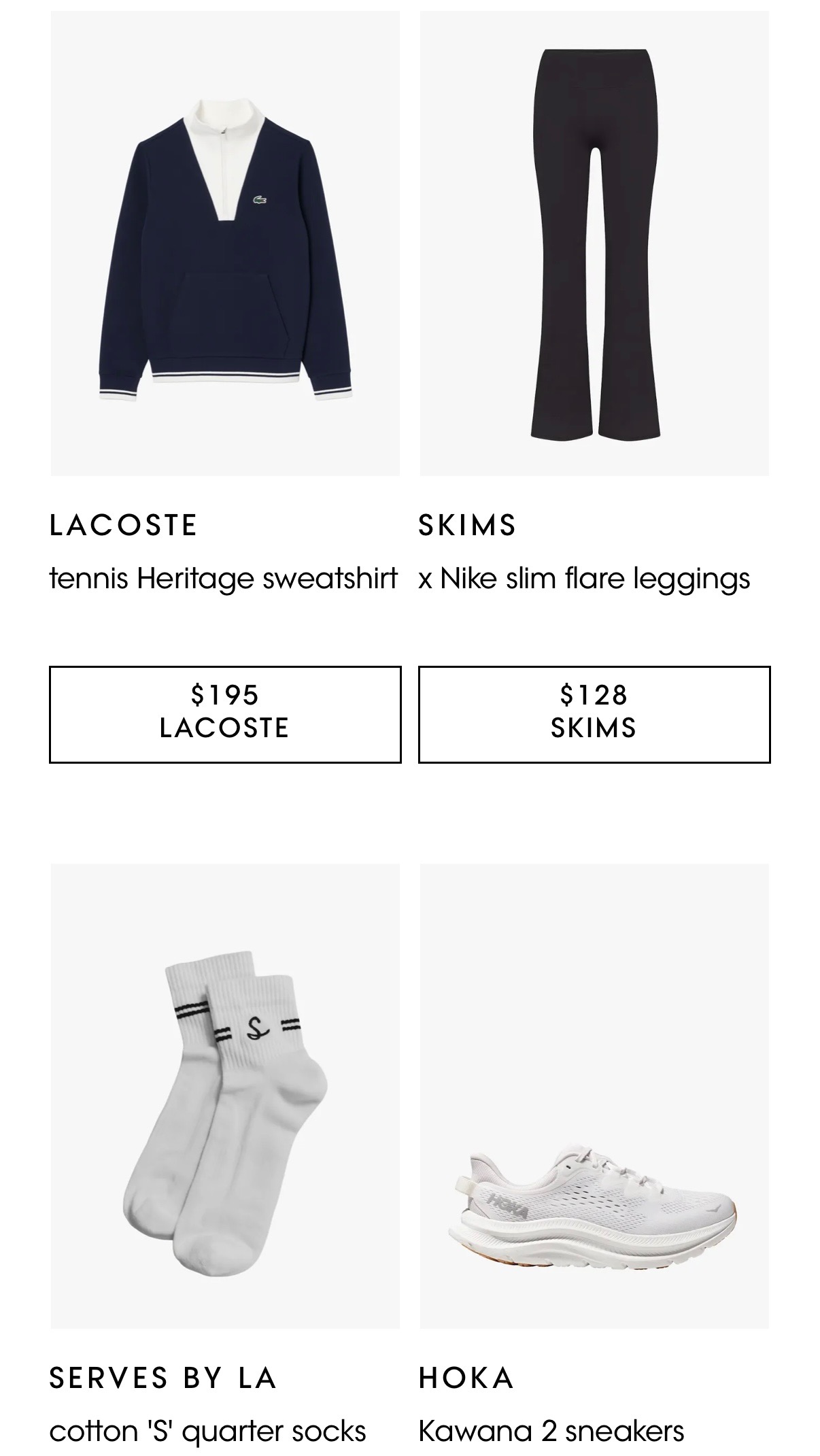This screenshot has width=820, height=1456.
Task: View the SKIMS slim flare leggings image
Action: 594,243
